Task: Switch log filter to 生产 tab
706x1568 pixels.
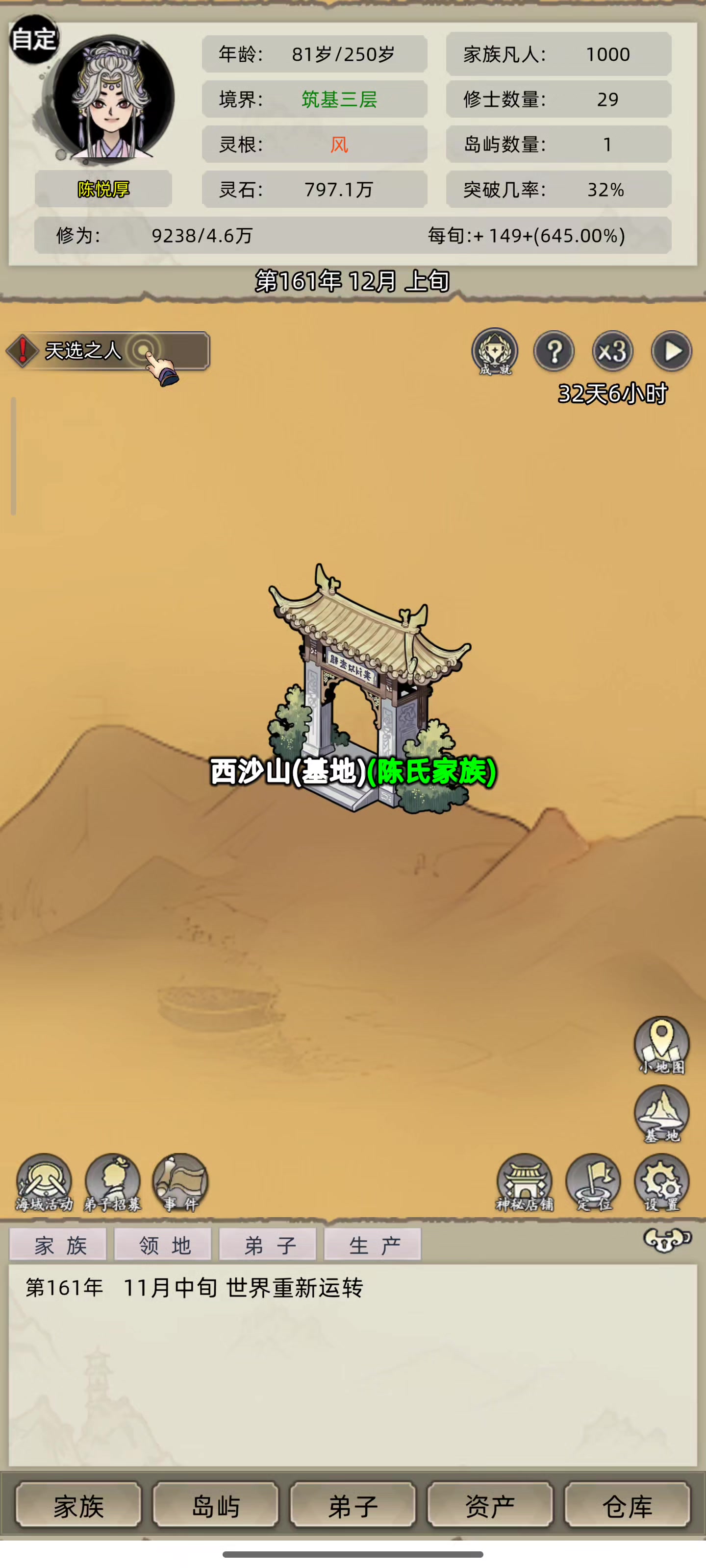Action: point(373,1245)
